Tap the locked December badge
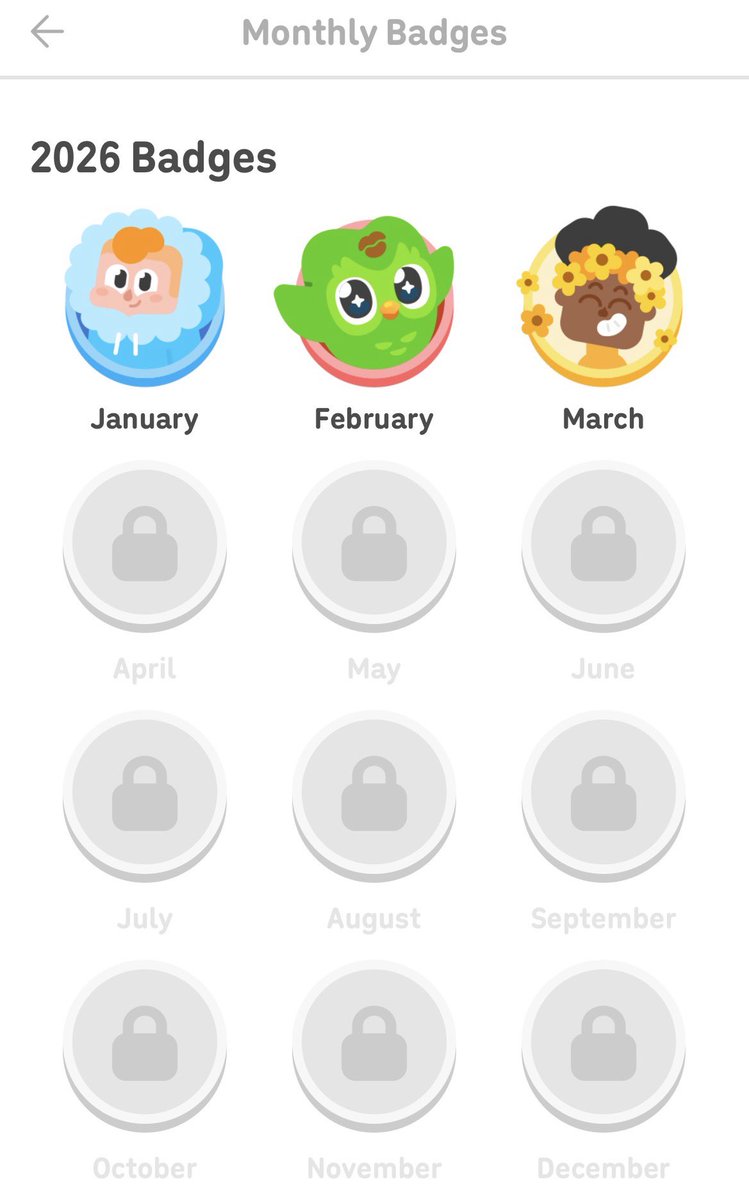The height and width of the screenshot is (1200, 749). coord(603,1046)
